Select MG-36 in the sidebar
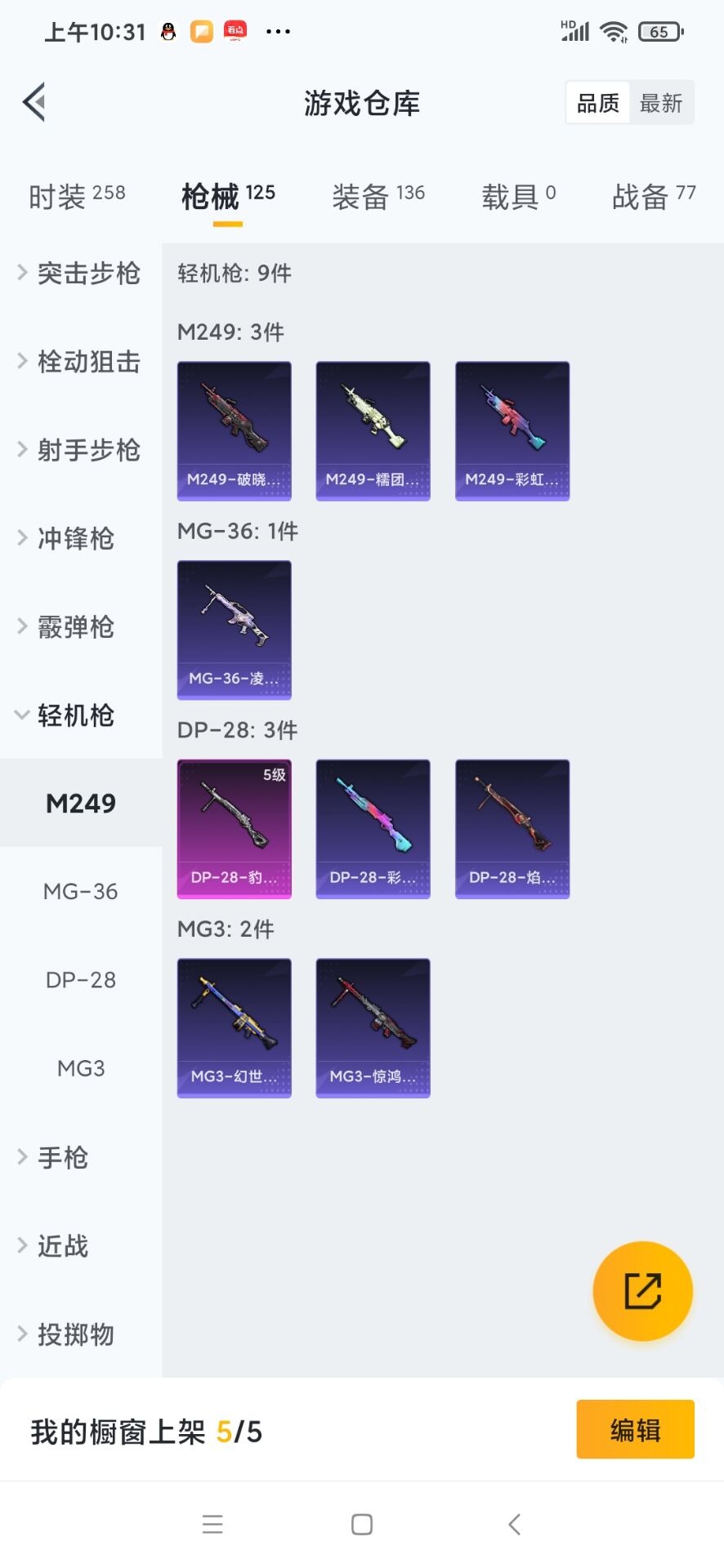The height and width of the screenshot is (1568, 724). point(80,891)
